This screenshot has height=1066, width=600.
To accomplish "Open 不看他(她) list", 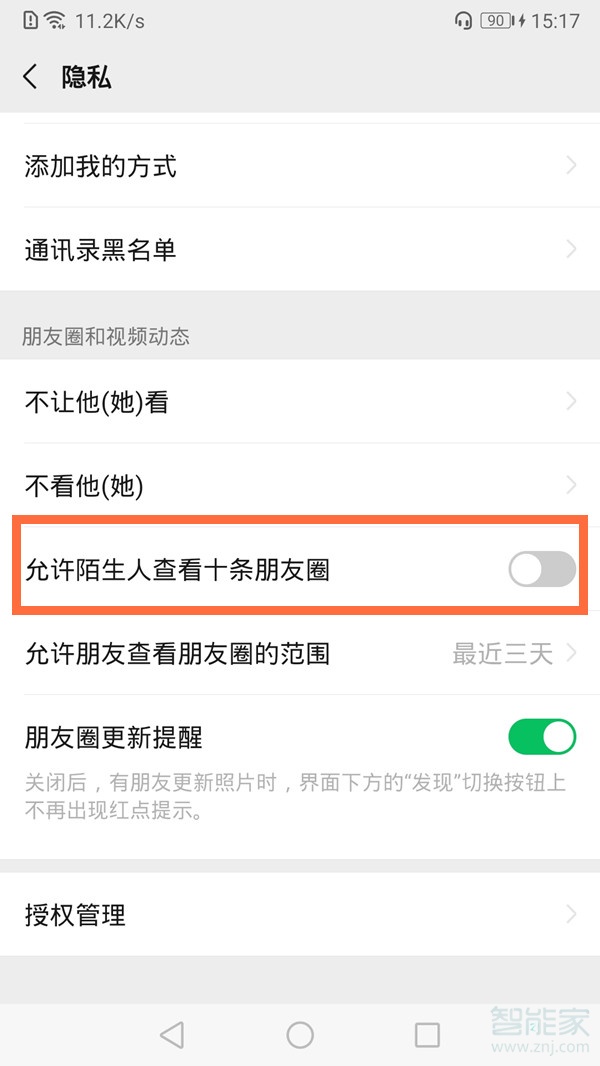I will tap(300, 486).
